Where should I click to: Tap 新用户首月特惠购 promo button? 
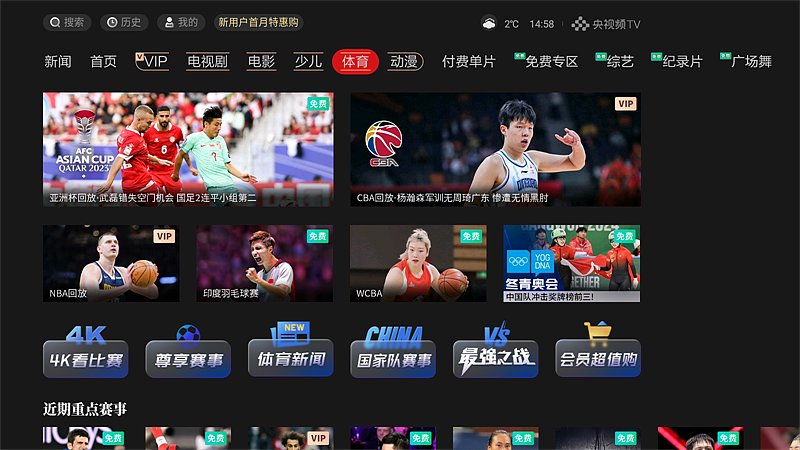coord(259,22)
